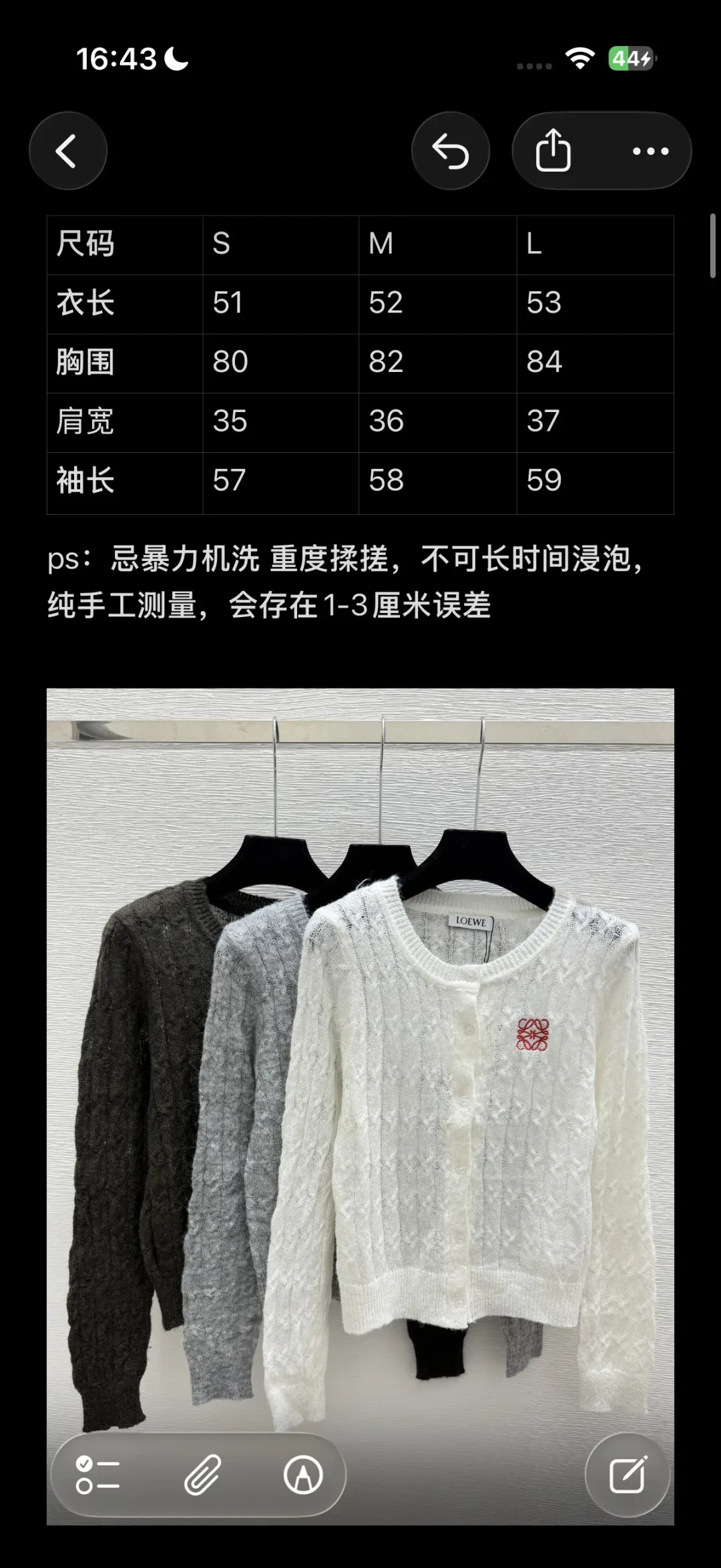Share this note
721x1568 pixels.
click(553, 151)
